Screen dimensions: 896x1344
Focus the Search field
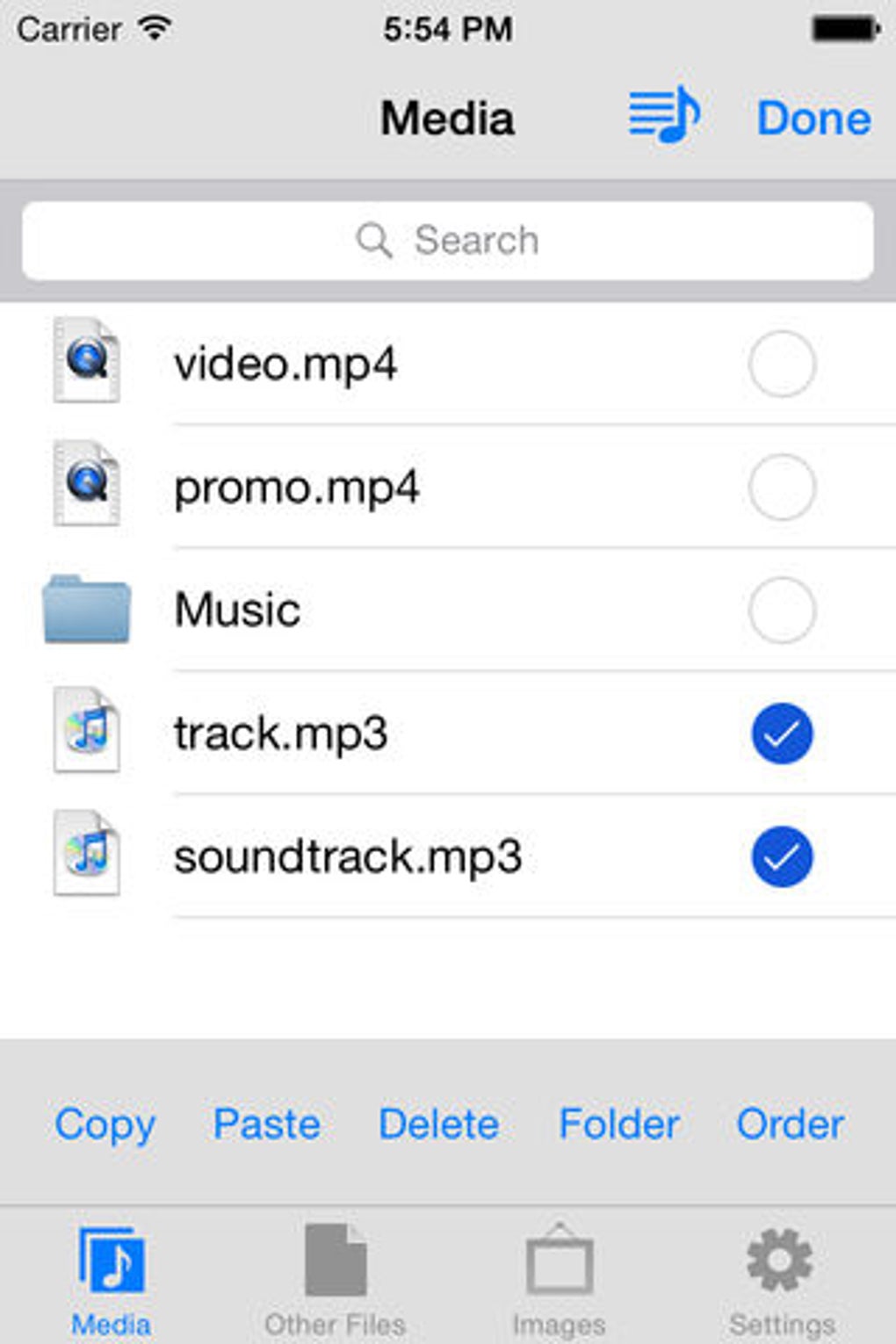[x=448, y=241]
